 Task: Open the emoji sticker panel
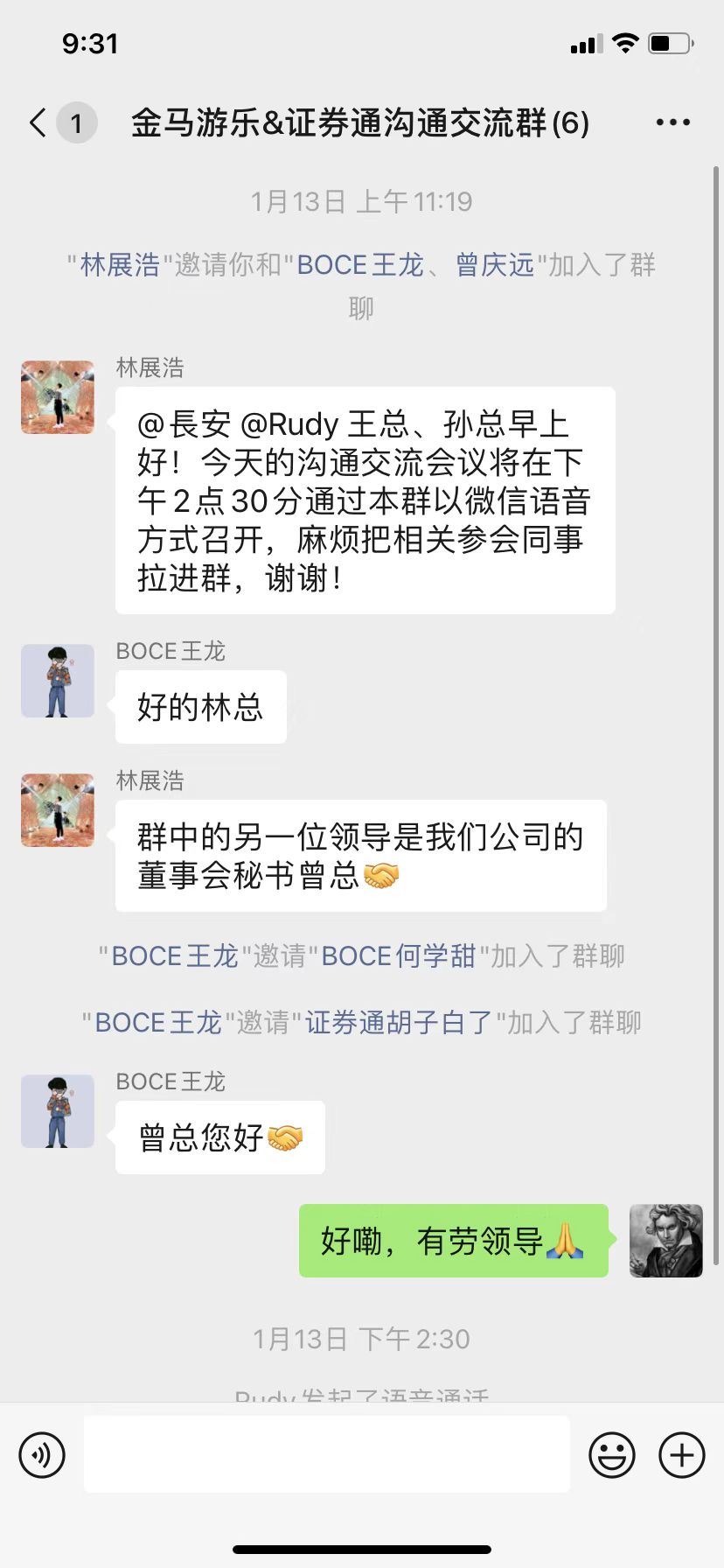coord(612,1455)
